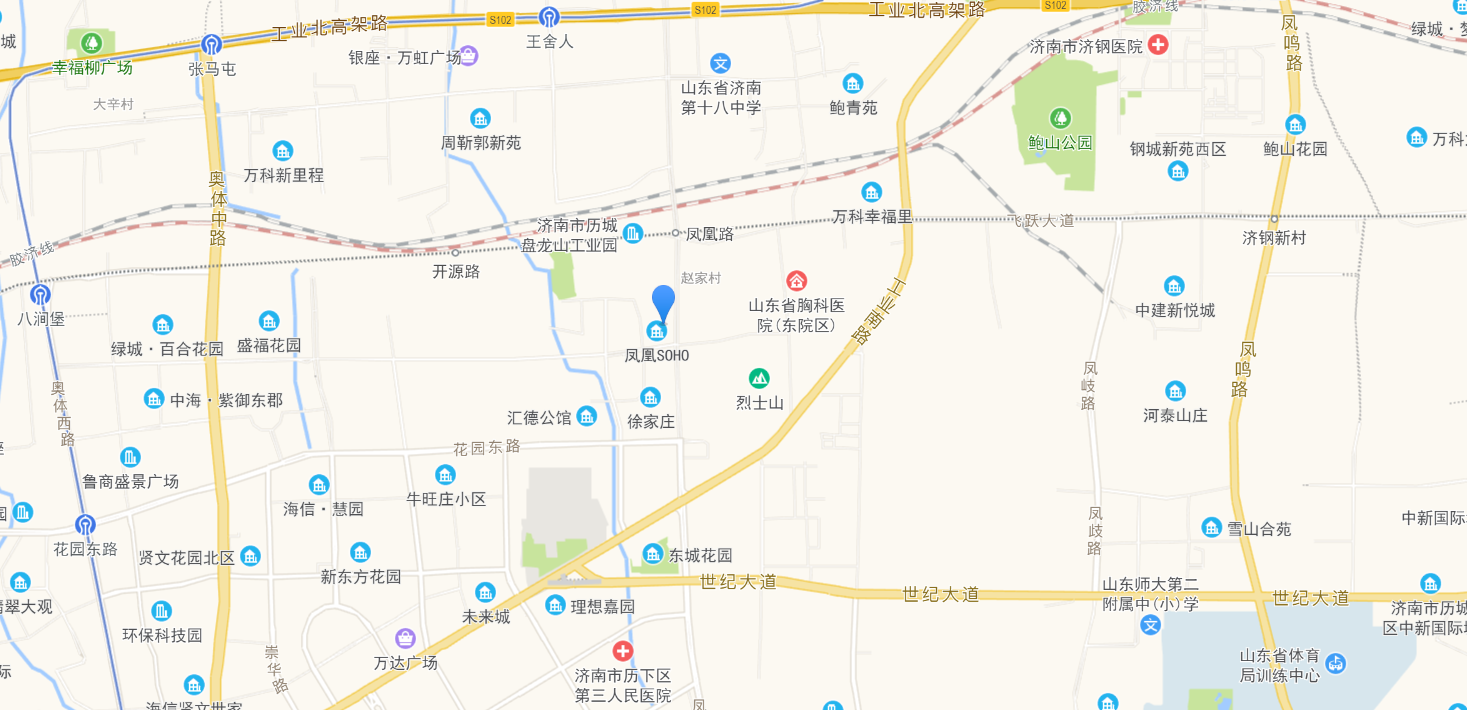This screenshot has height=710, width=1467.
Task: Open the 银座·万虹广场 shopping marker
Action: 468,56
